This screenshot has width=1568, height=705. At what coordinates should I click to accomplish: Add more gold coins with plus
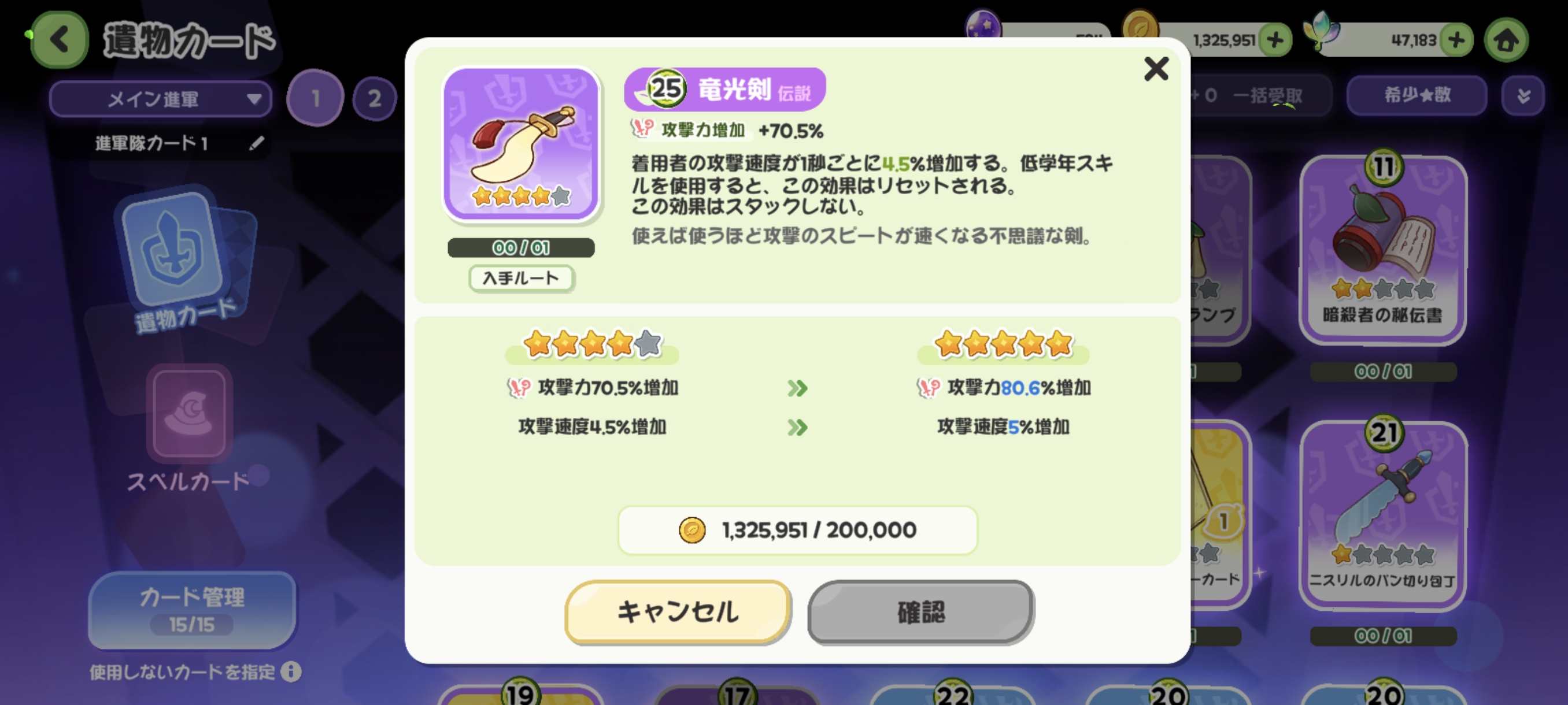coord(1275,40)
